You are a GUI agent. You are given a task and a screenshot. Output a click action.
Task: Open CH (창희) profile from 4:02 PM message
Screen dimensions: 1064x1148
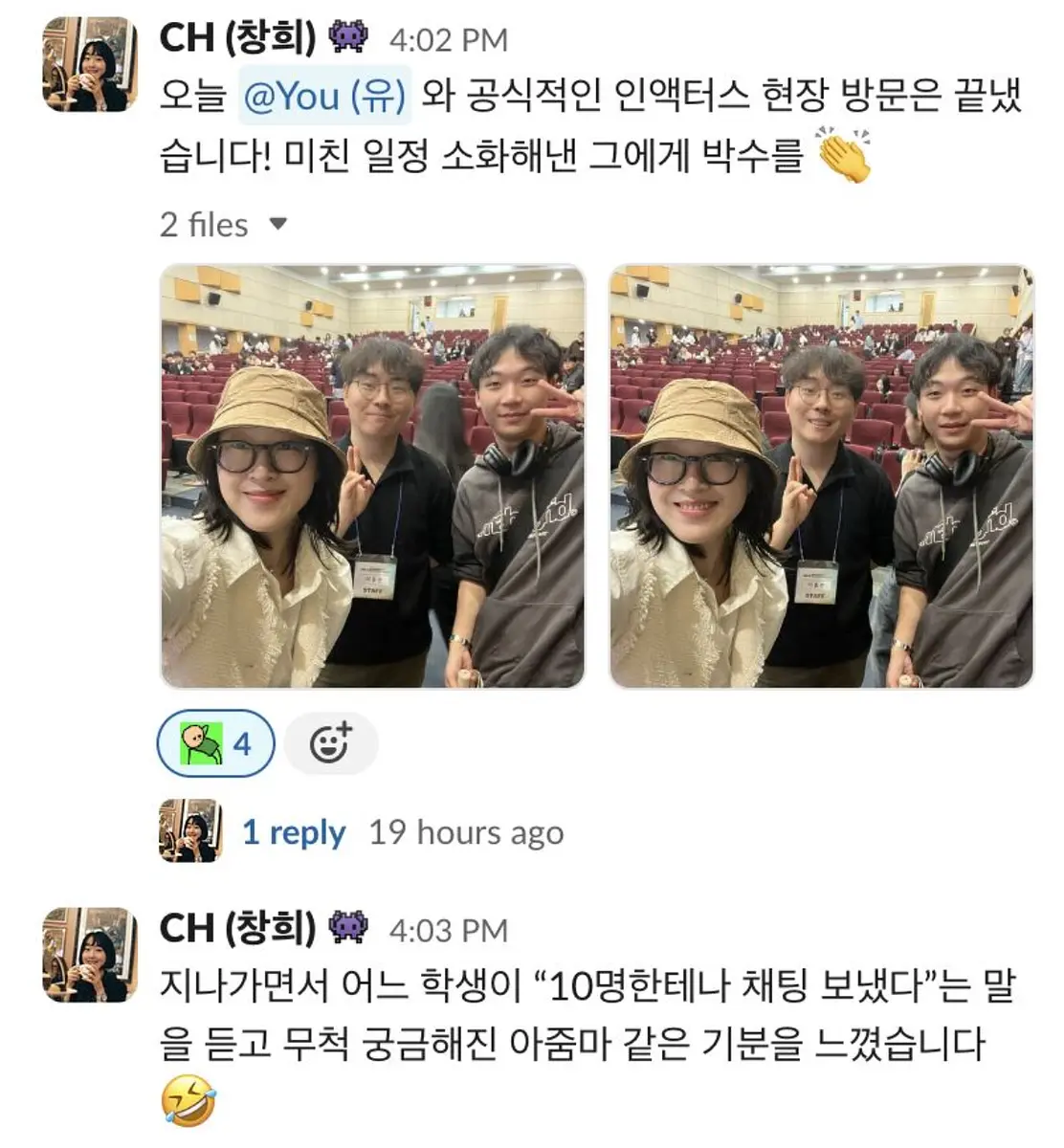click(237, 38)
